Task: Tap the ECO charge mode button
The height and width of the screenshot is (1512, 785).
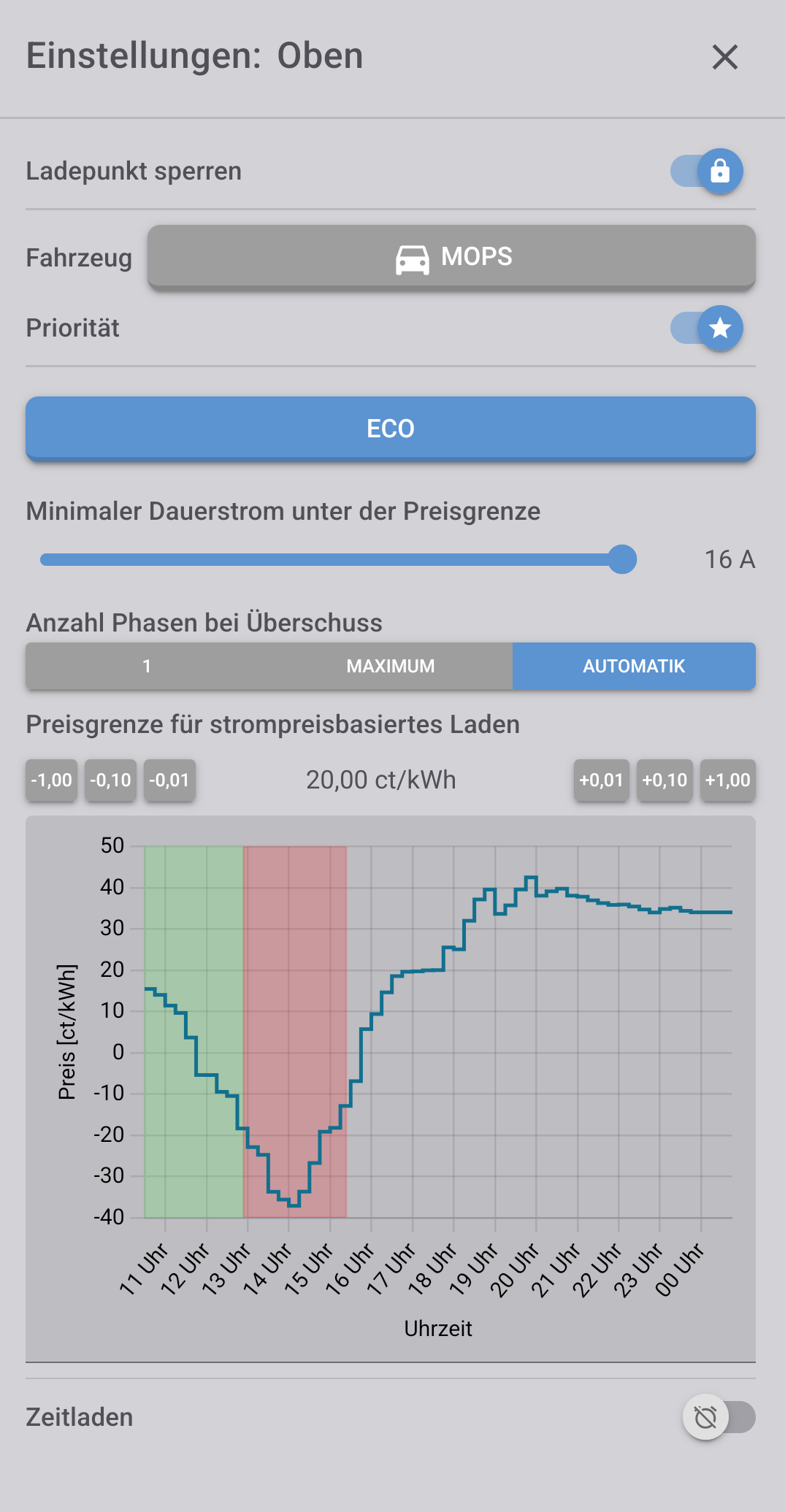Action: pos(391,429)
